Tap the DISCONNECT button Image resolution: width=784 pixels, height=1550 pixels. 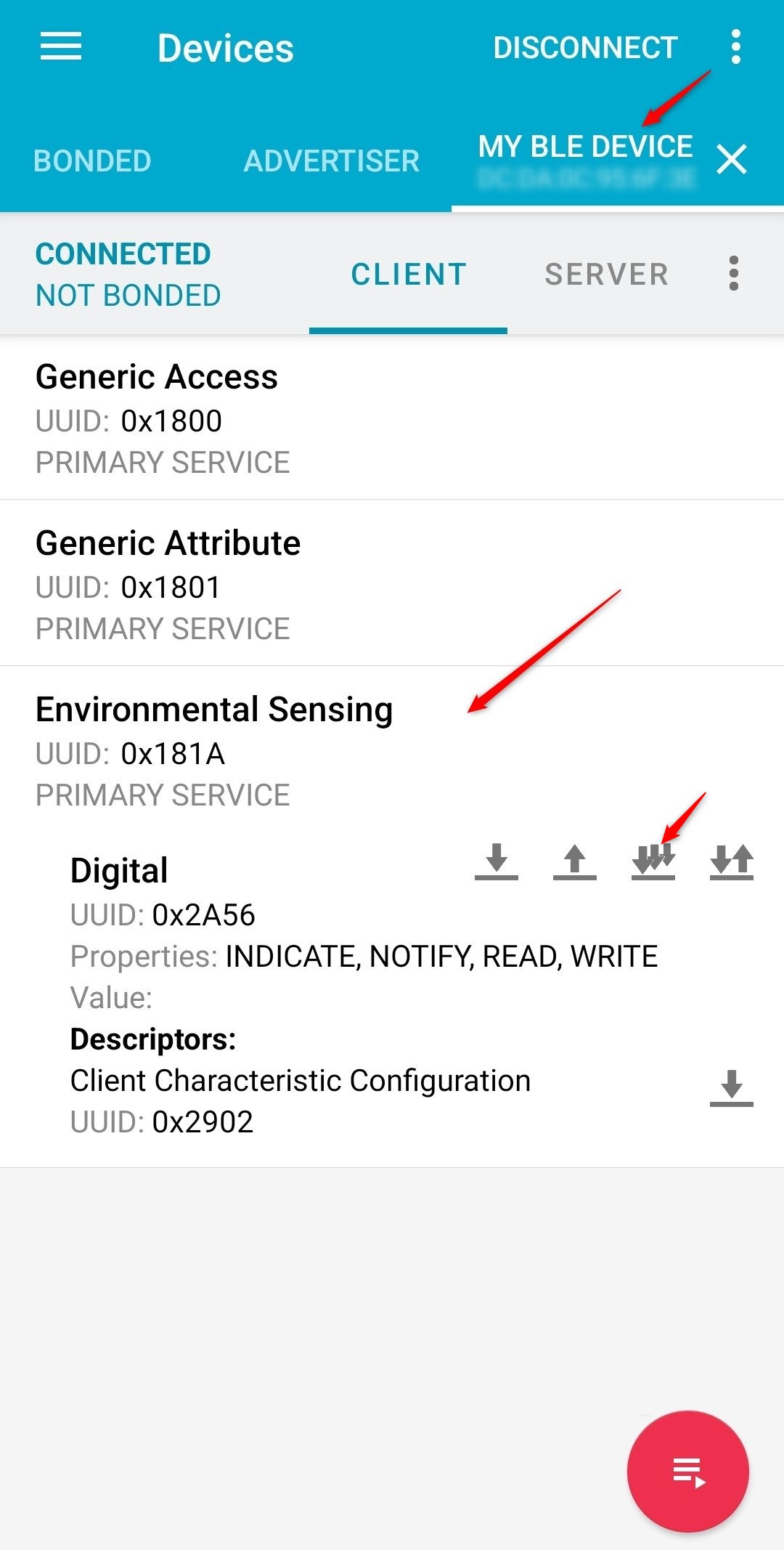click(x=585, y=48)
